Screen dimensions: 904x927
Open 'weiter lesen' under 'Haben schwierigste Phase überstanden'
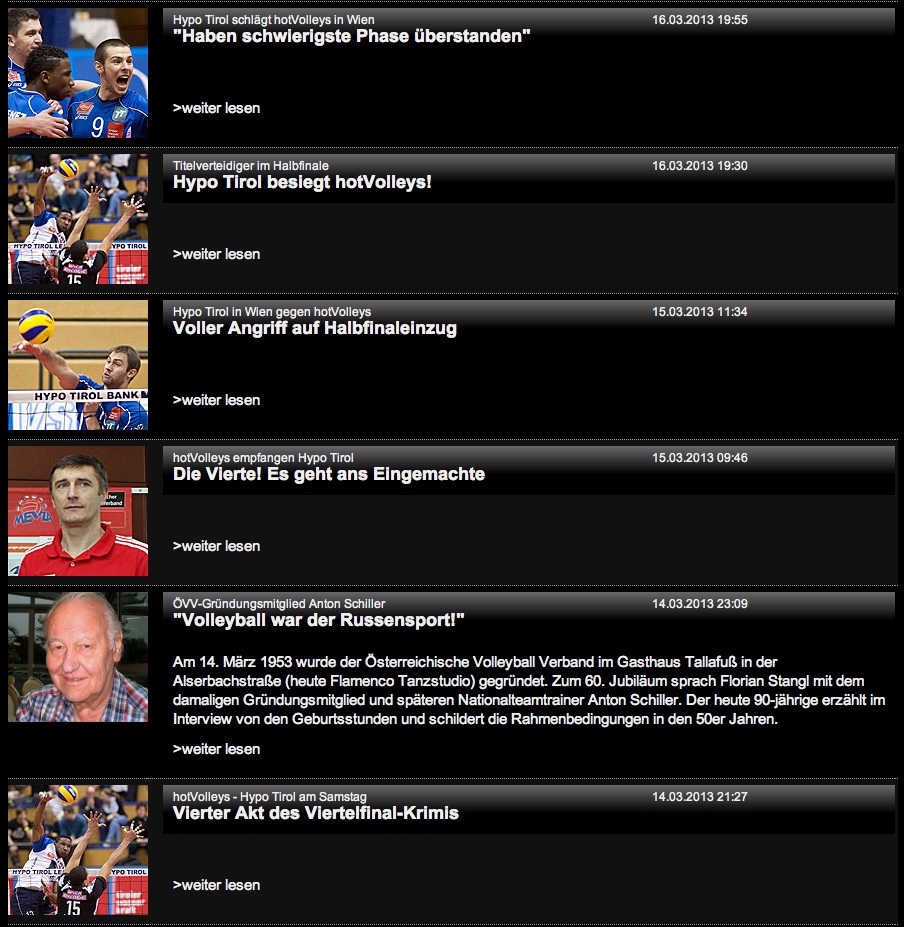point(216,108)
